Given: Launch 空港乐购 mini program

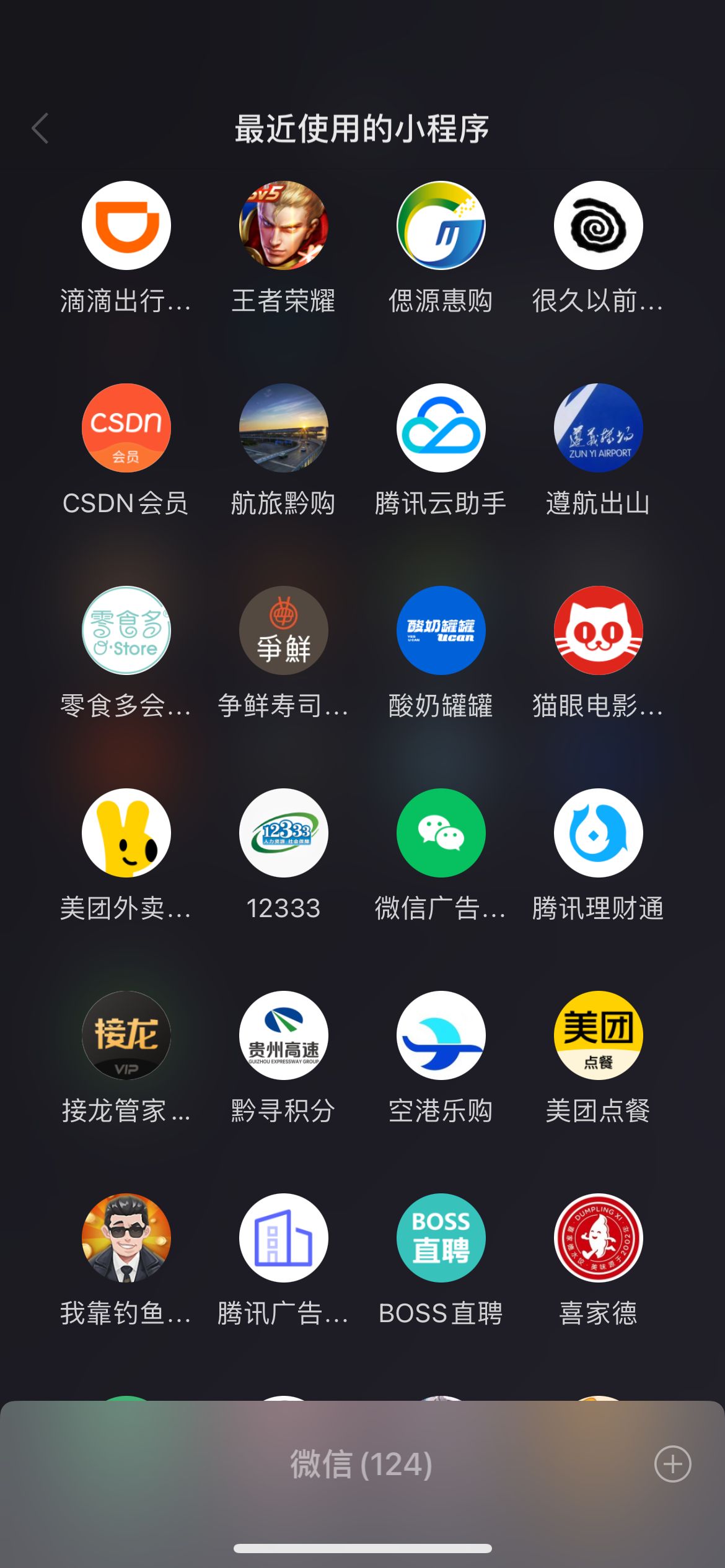Looking at the screenshot, I should click(441, 1035).
